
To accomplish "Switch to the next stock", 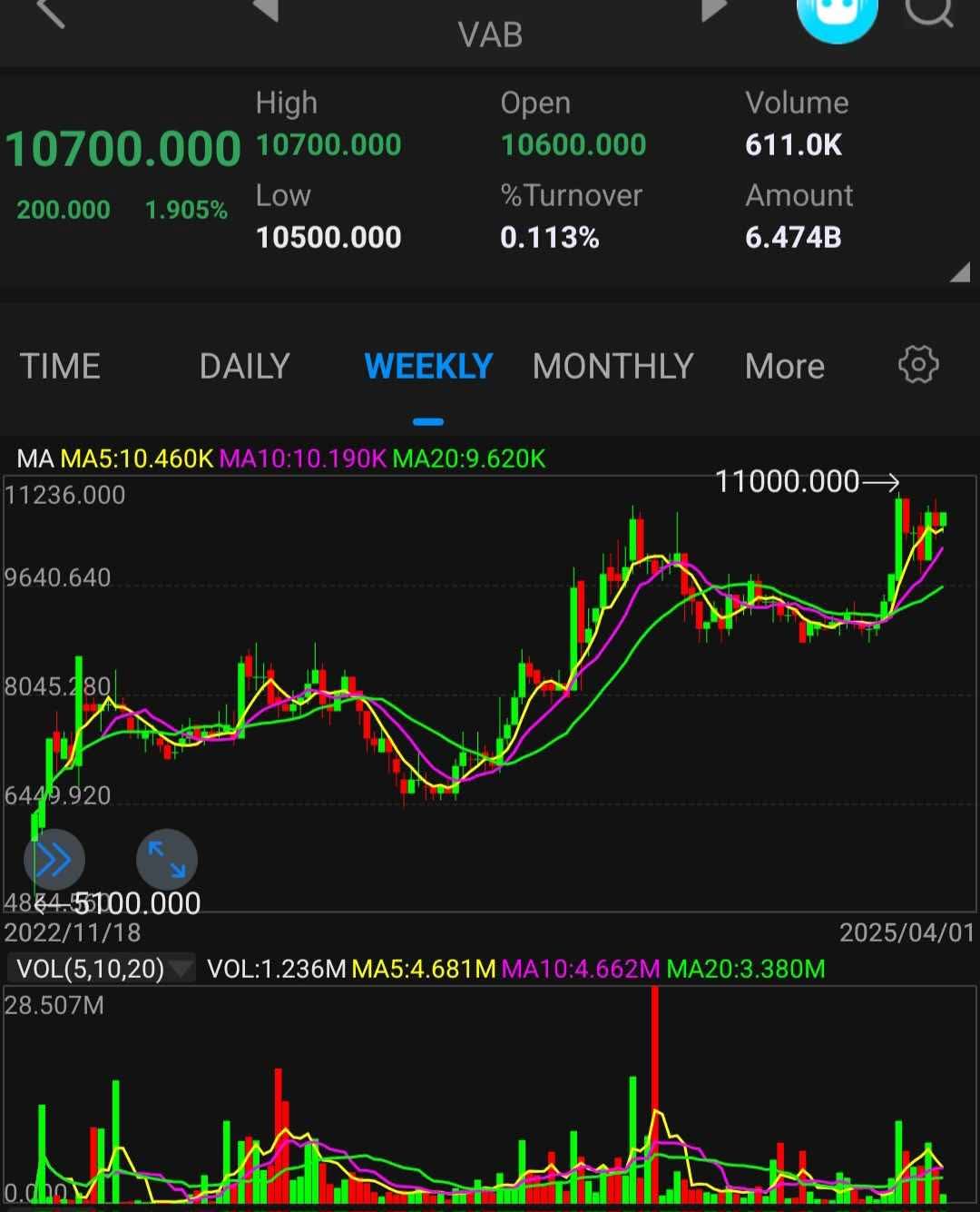I will 714,9.
